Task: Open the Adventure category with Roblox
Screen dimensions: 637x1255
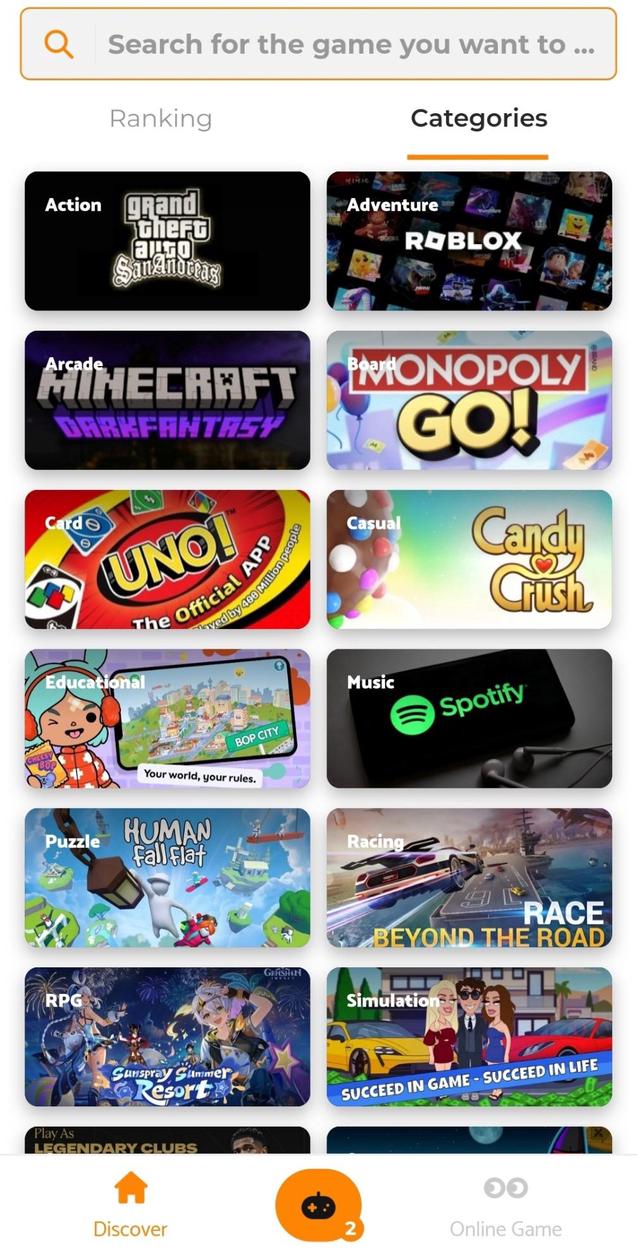Action: [469, 241]
